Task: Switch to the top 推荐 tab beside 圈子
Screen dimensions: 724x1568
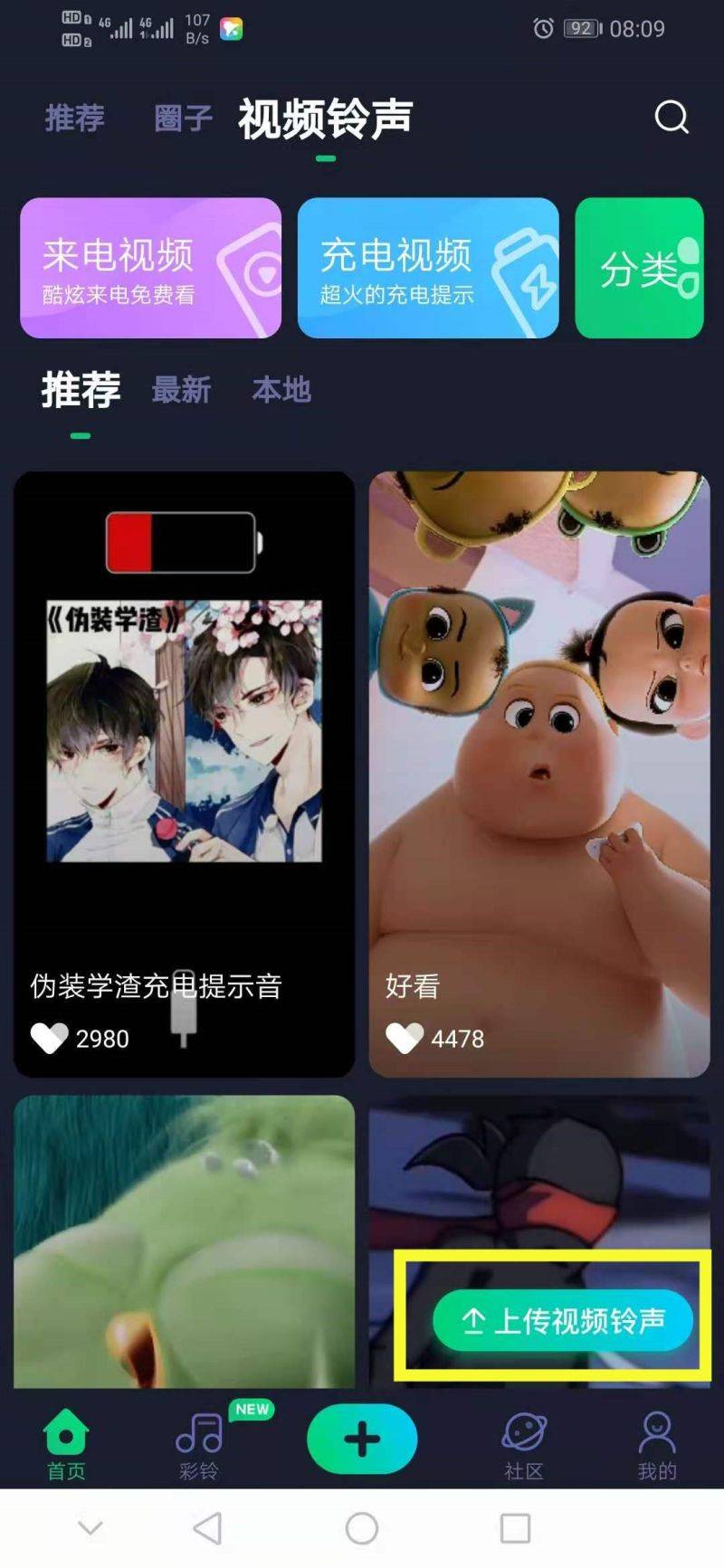Action: coord(75,119)
